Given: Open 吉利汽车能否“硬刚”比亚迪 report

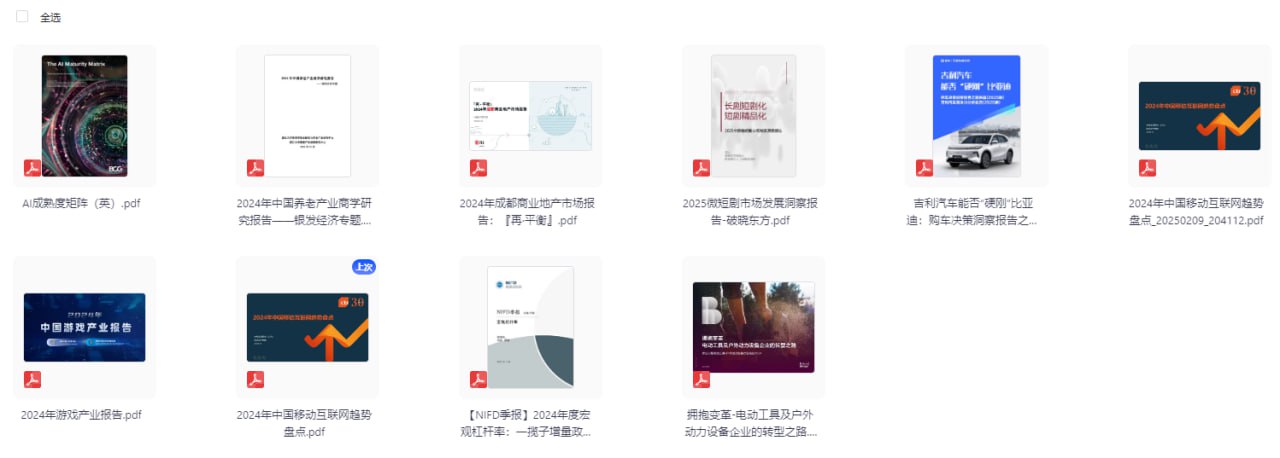Looking at the screenshot, I should pos(976,116).
